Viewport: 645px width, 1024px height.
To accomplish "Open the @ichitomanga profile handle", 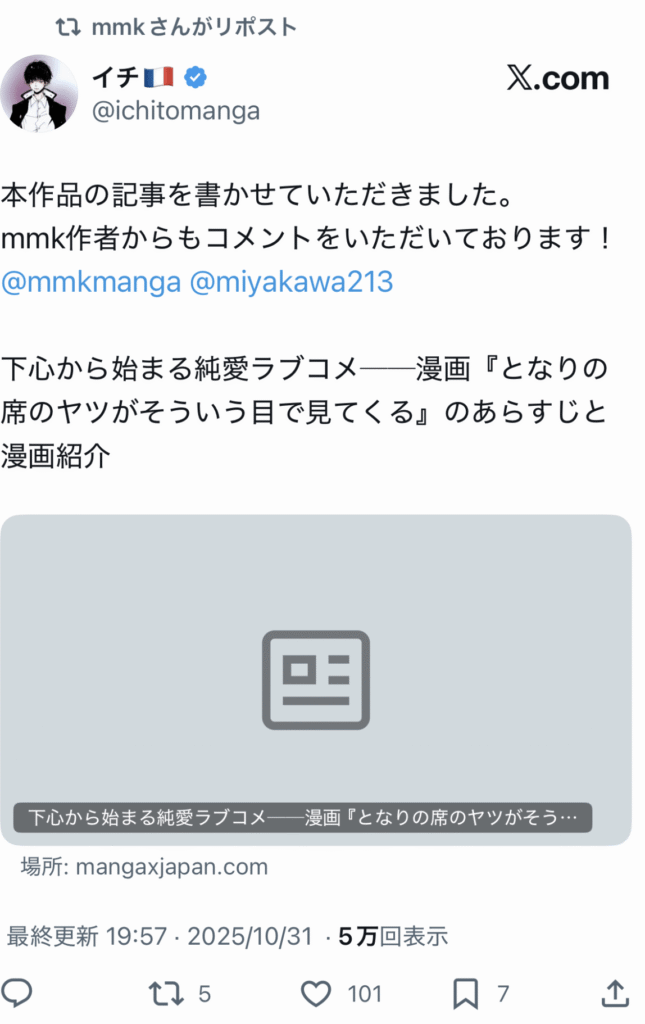I will pos(176,112).
